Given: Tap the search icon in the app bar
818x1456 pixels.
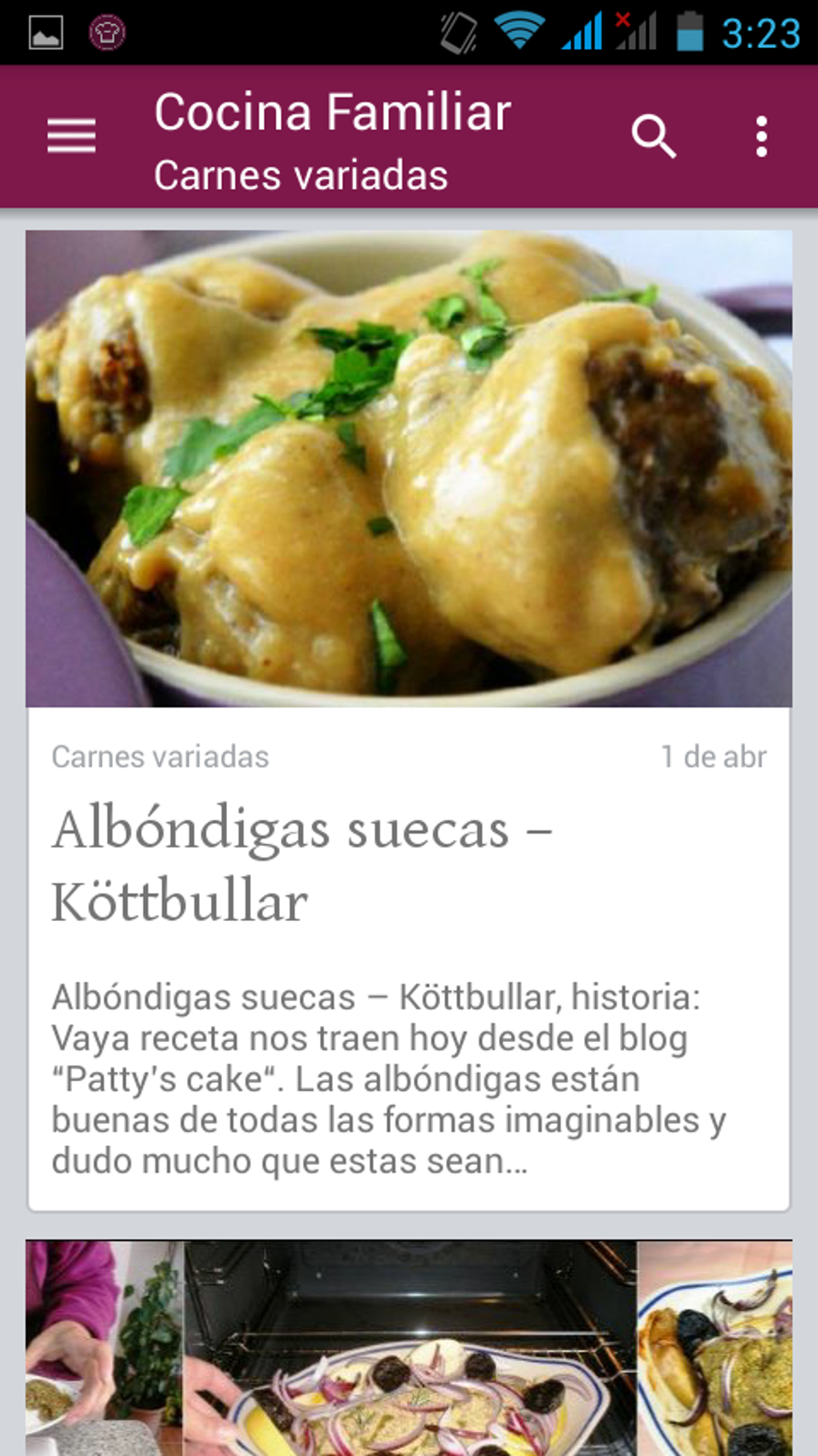Looking at the screenshot, I should pos(654,136).
